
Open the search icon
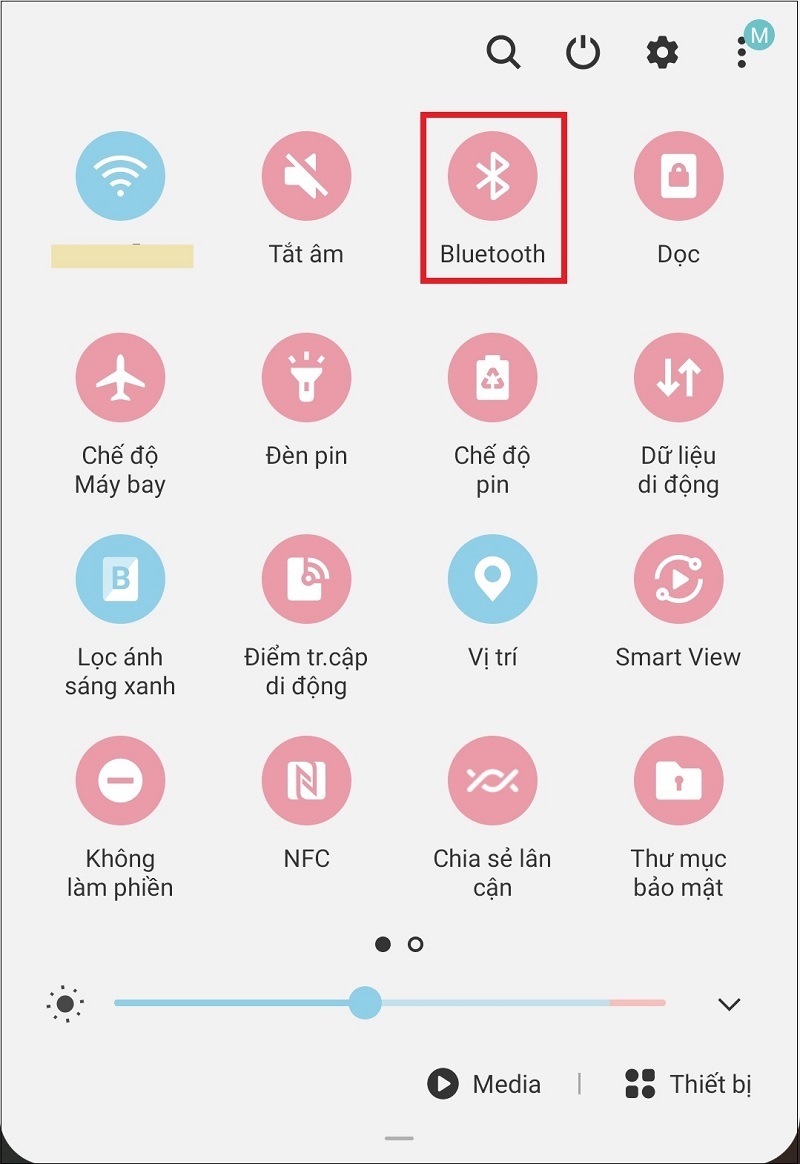pyautogui.click(x=503, y=51)
